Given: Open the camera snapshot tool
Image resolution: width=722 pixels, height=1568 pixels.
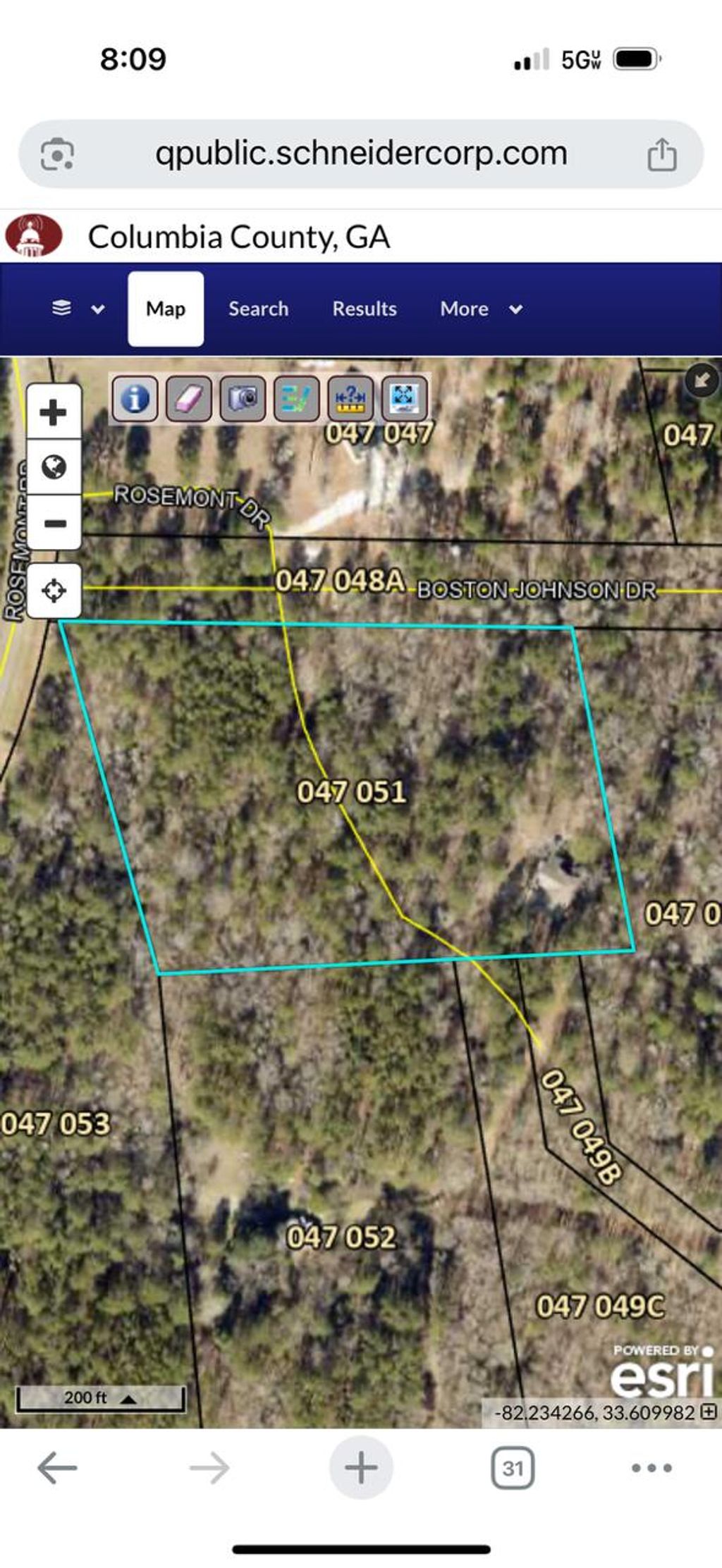Looking at the screenshot, I should 243,399.
